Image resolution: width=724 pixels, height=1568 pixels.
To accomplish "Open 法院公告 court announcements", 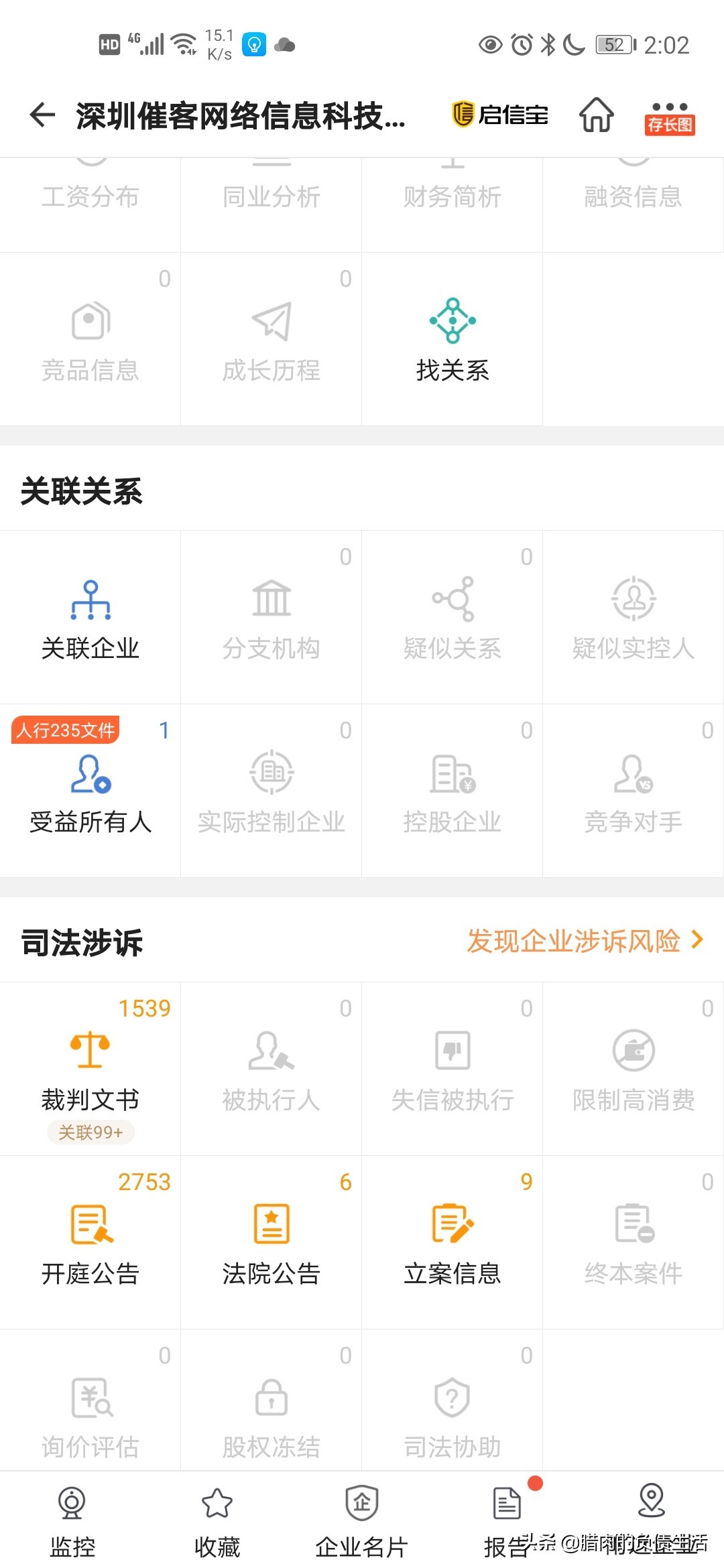I will tap(271, 1243).
